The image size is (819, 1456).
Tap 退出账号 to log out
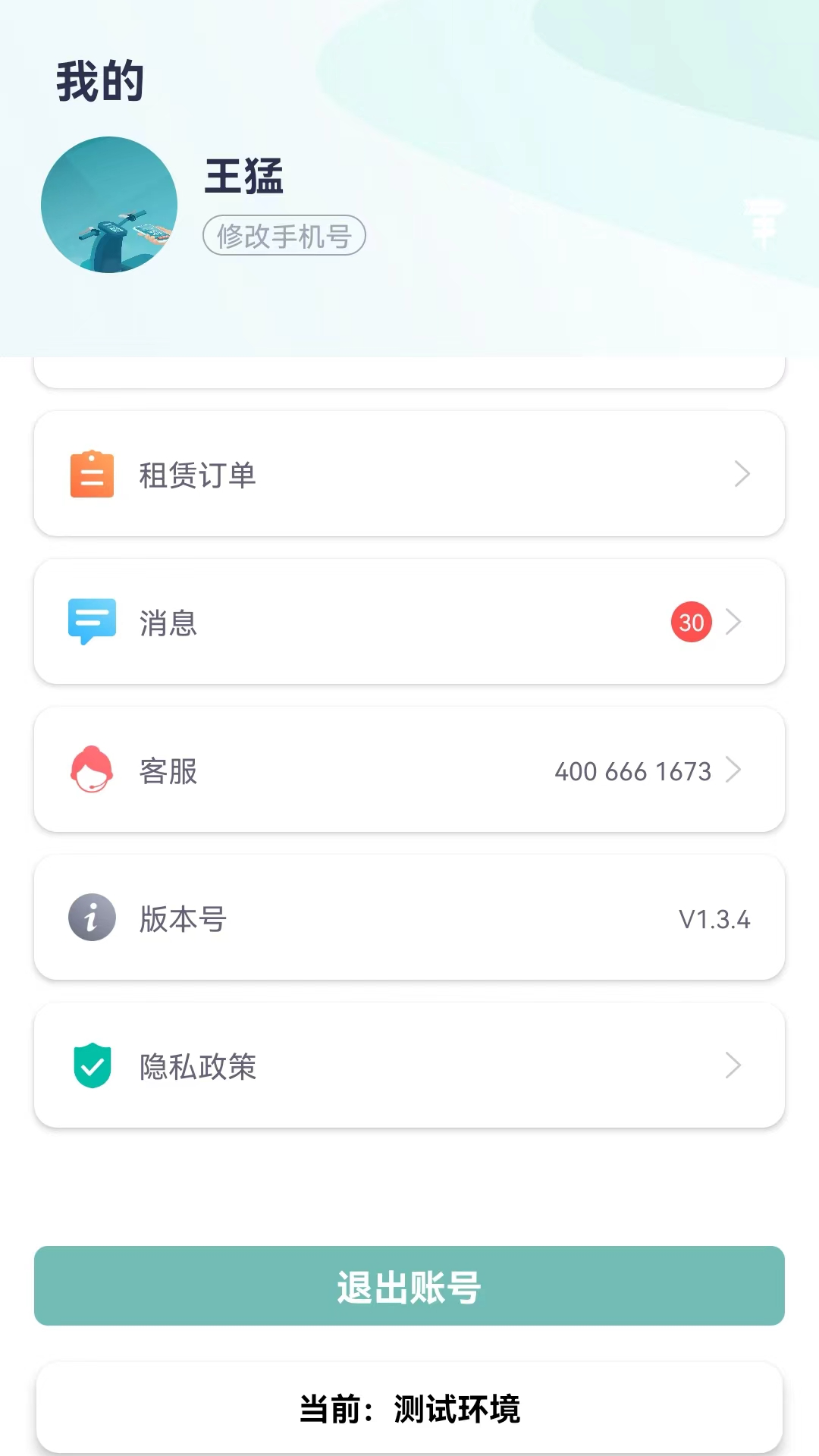pyautogui.click(x=409, y=1285)
